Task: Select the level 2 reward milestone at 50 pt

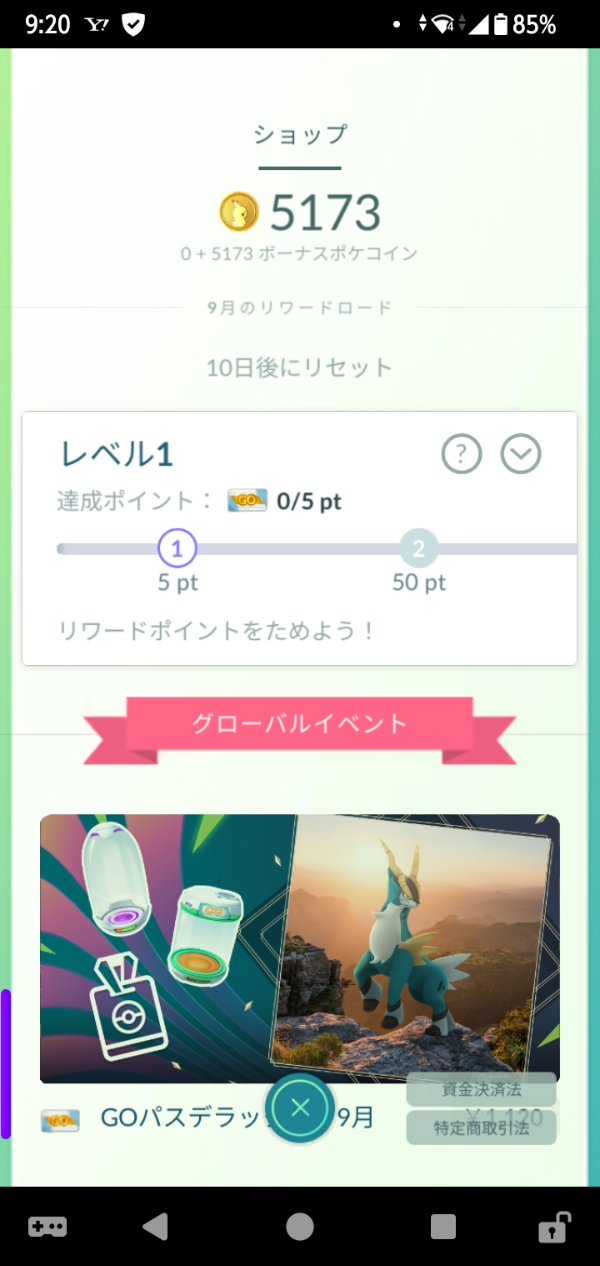Action: tap(418, 548)
